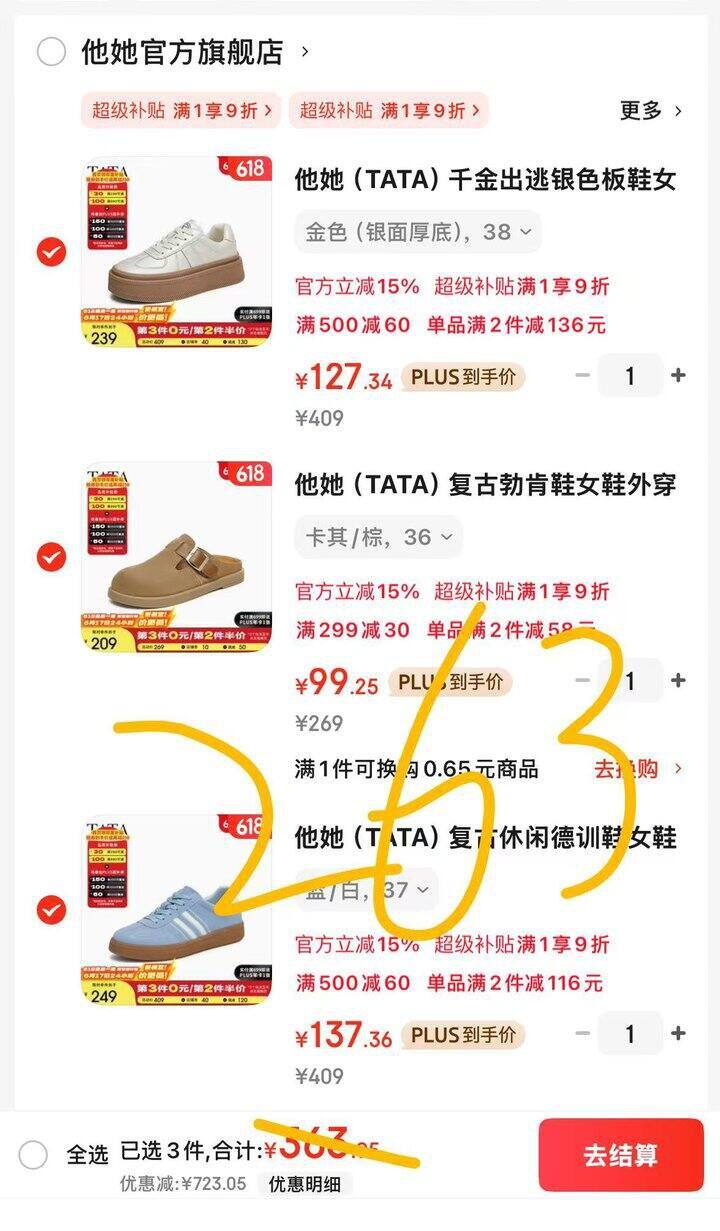Uncheck the 复古勃肯鞋 item
Image resolution: width=720 pixels, height=1231 pixels.
coord(51,557)
